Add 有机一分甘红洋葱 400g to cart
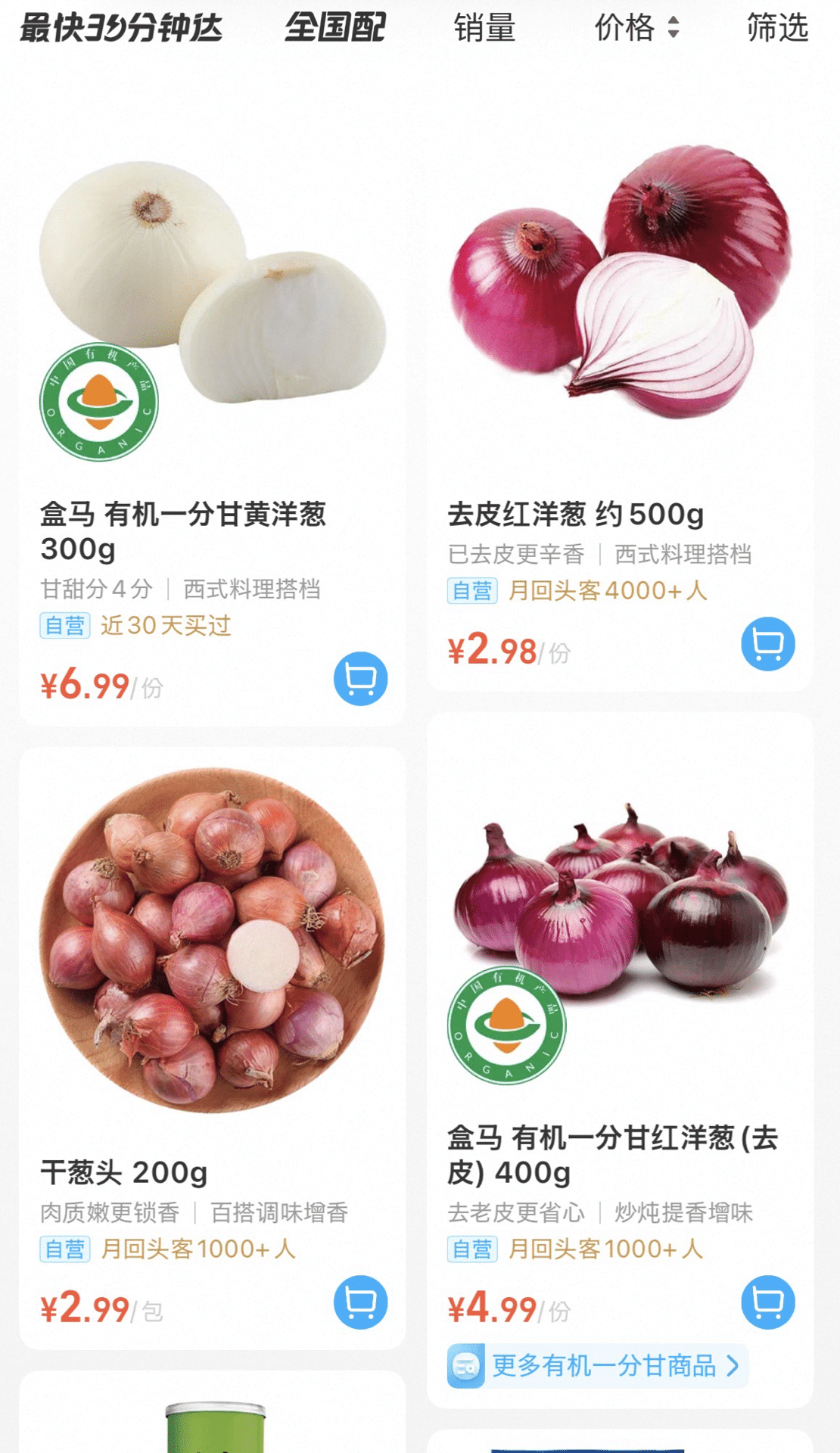 tap(767, 1302)
